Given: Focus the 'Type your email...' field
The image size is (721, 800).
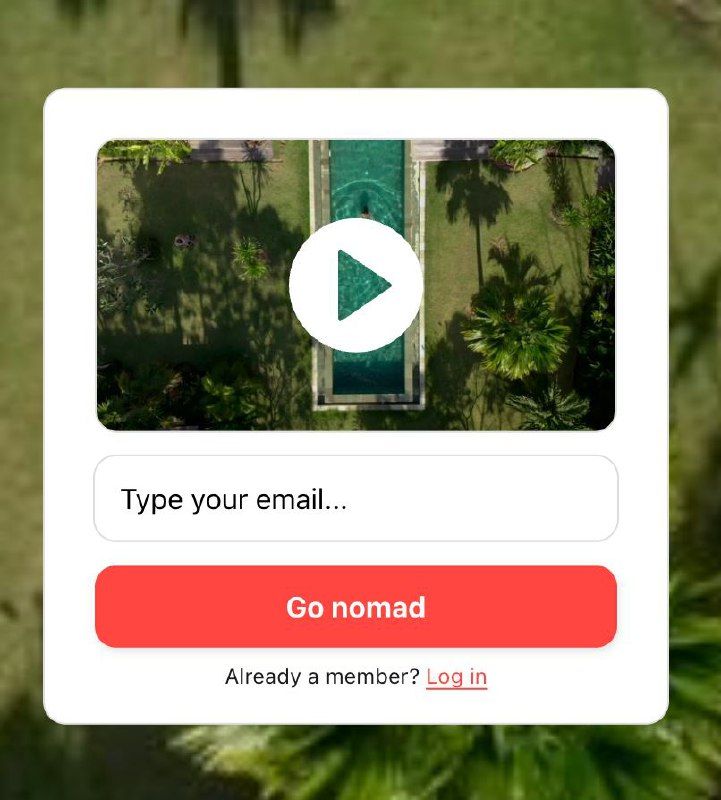Looking at the screenshot, I should (x=355, y=499).
